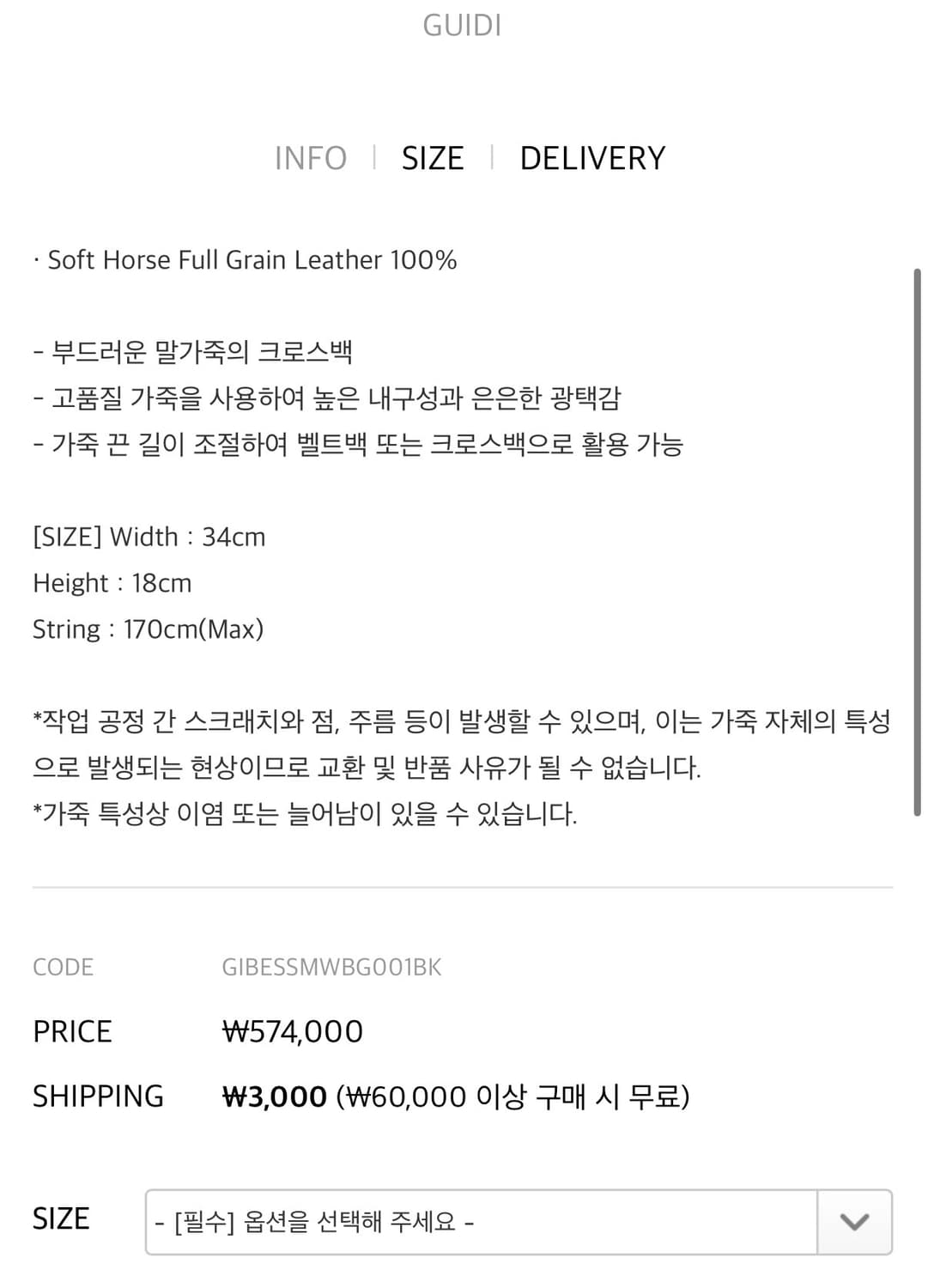The height and width of the screenshot is (1288, 928).
Task: Click the String : 170cm(Max) text
Action: [x=148, y=629]
